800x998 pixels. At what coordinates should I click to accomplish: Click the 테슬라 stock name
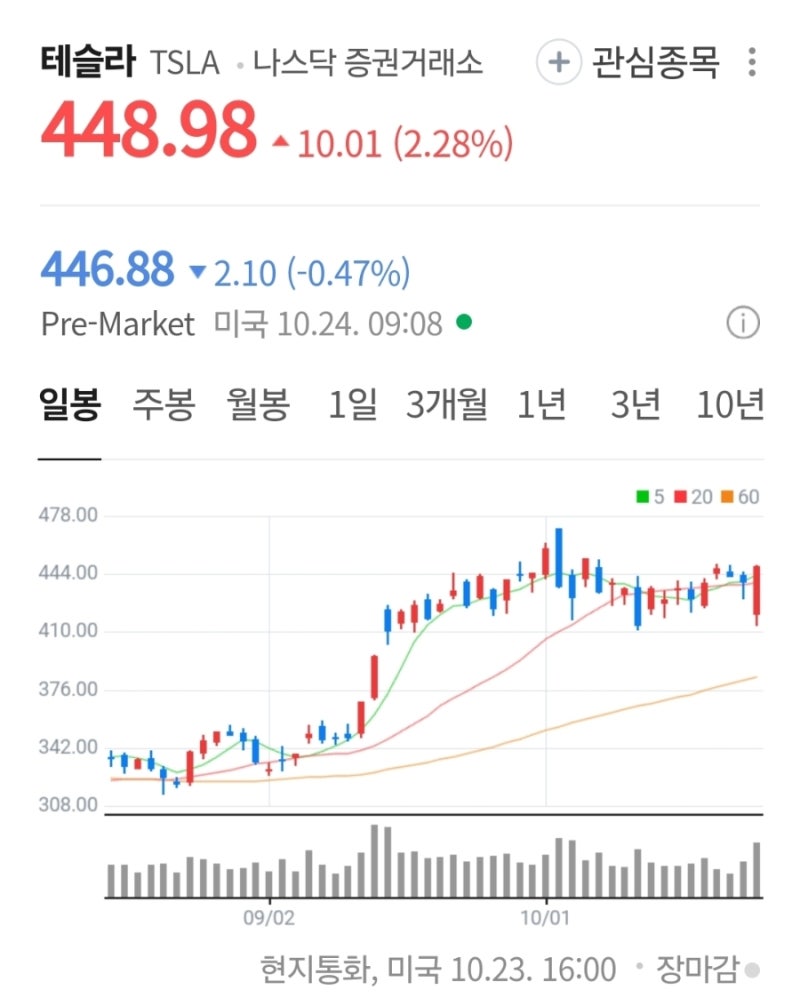pos(85,62)
